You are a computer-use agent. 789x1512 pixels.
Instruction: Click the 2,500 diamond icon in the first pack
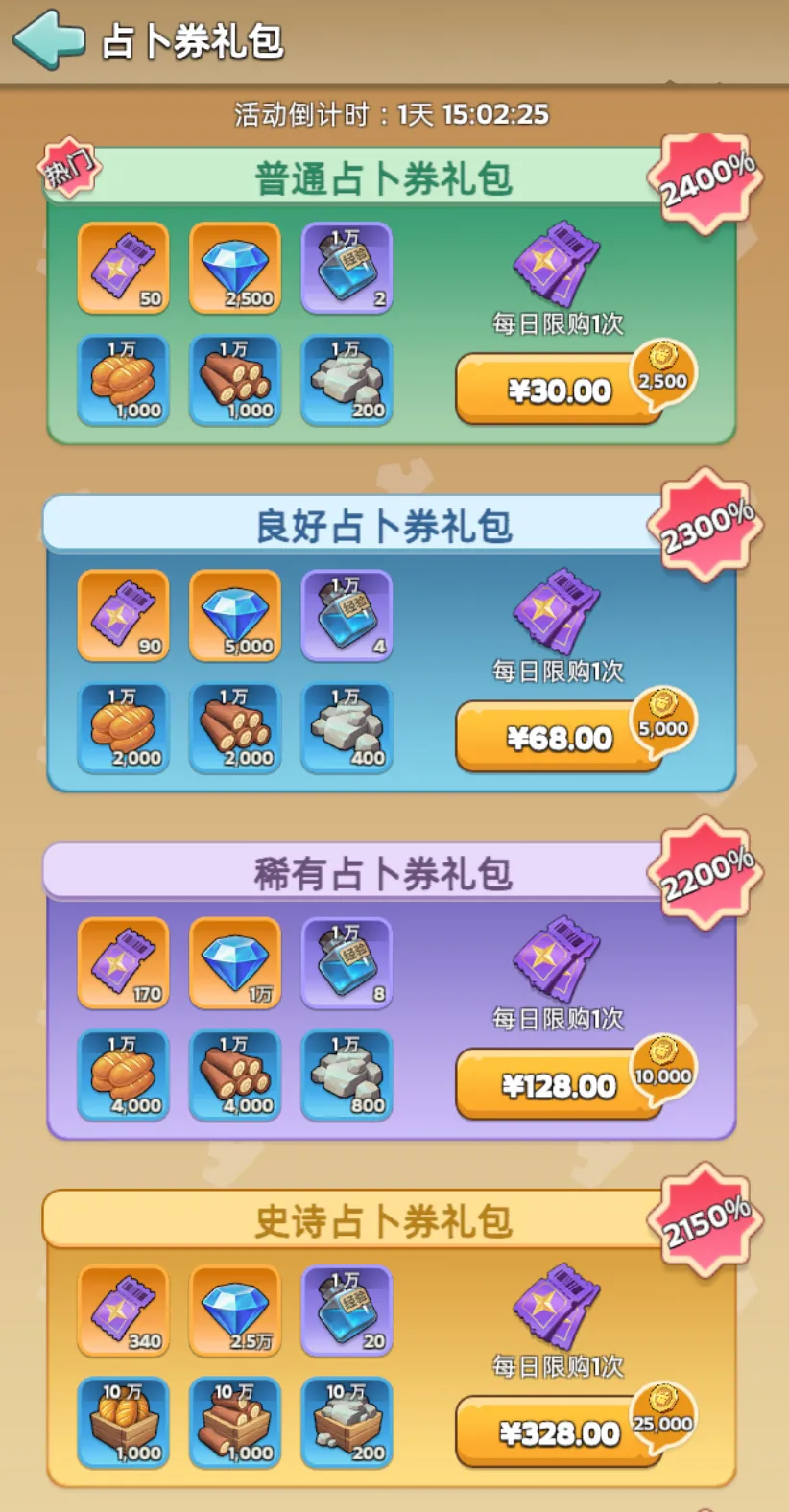point(235,267)
